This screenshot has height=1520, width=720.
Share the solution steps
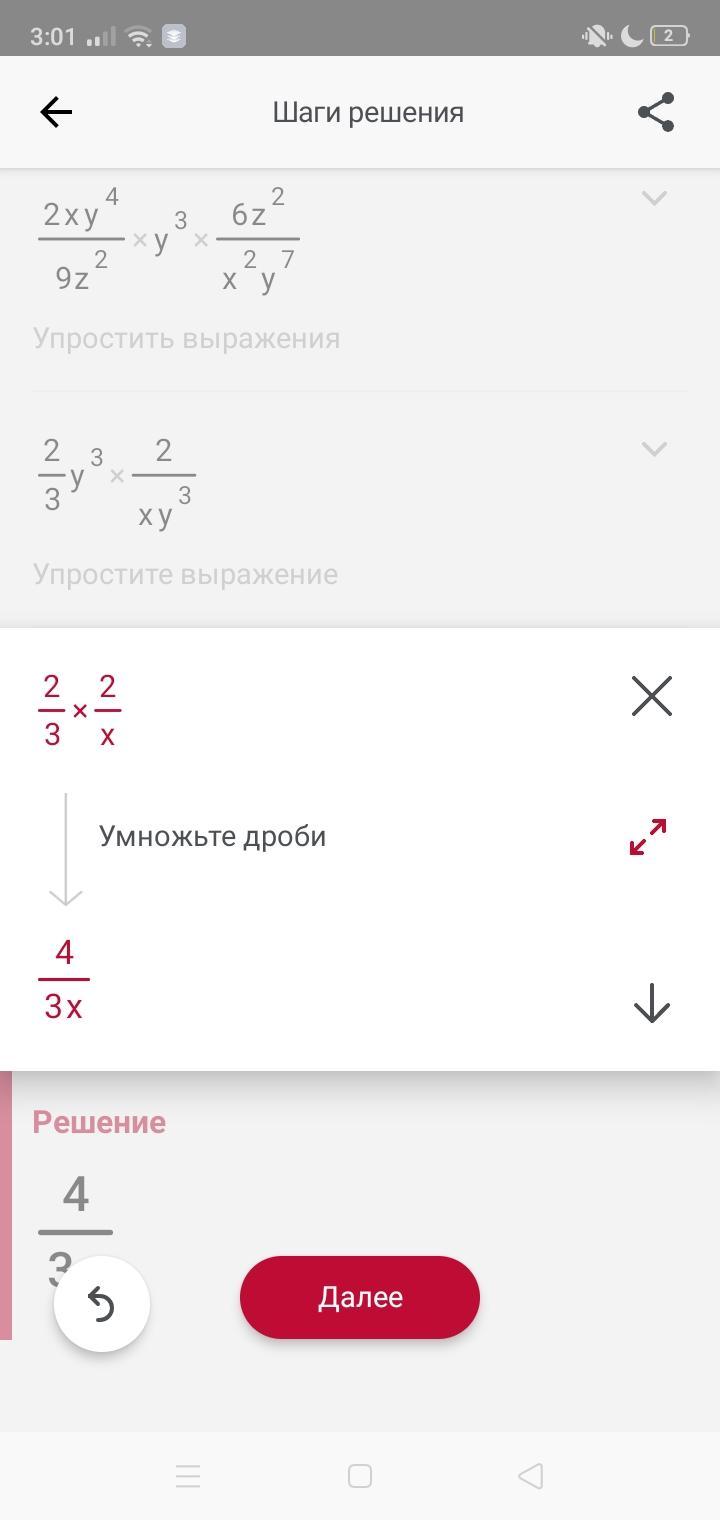point(656,112)
